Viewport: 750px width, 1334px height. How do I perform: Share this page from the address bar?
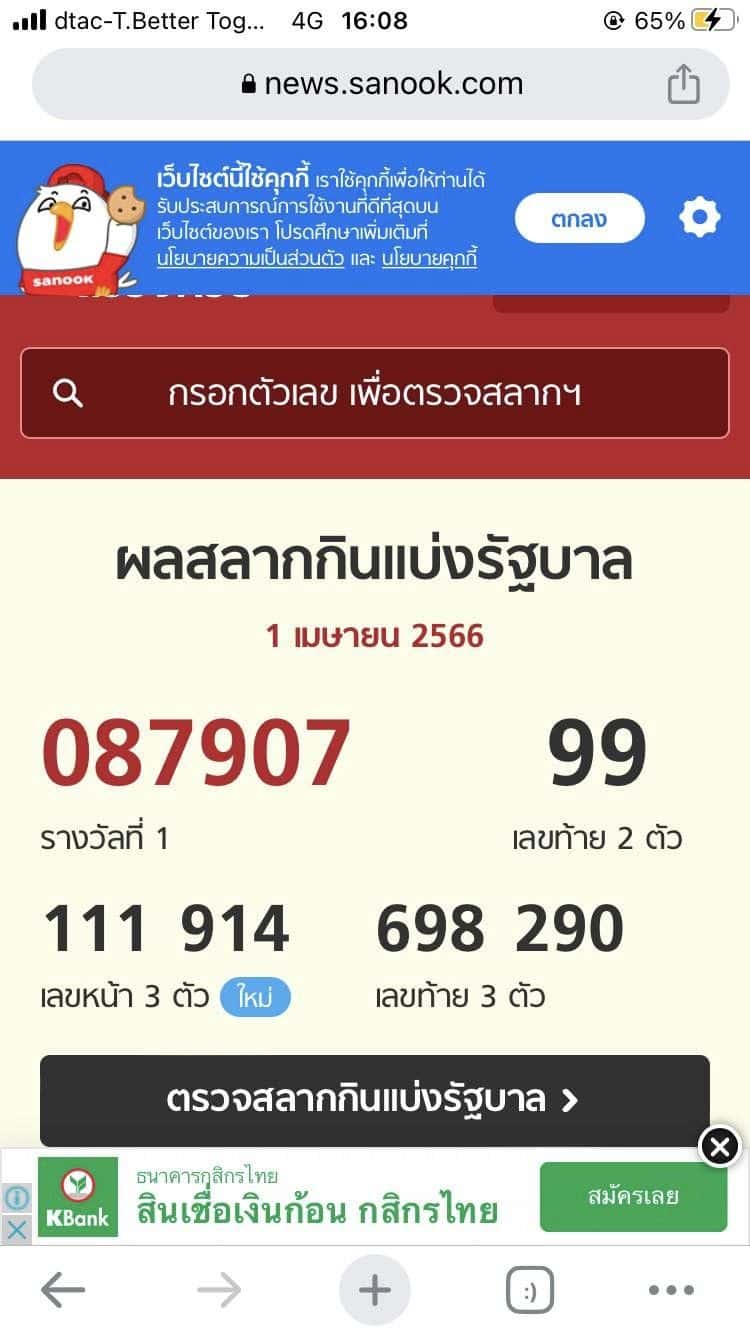(683, 84)
